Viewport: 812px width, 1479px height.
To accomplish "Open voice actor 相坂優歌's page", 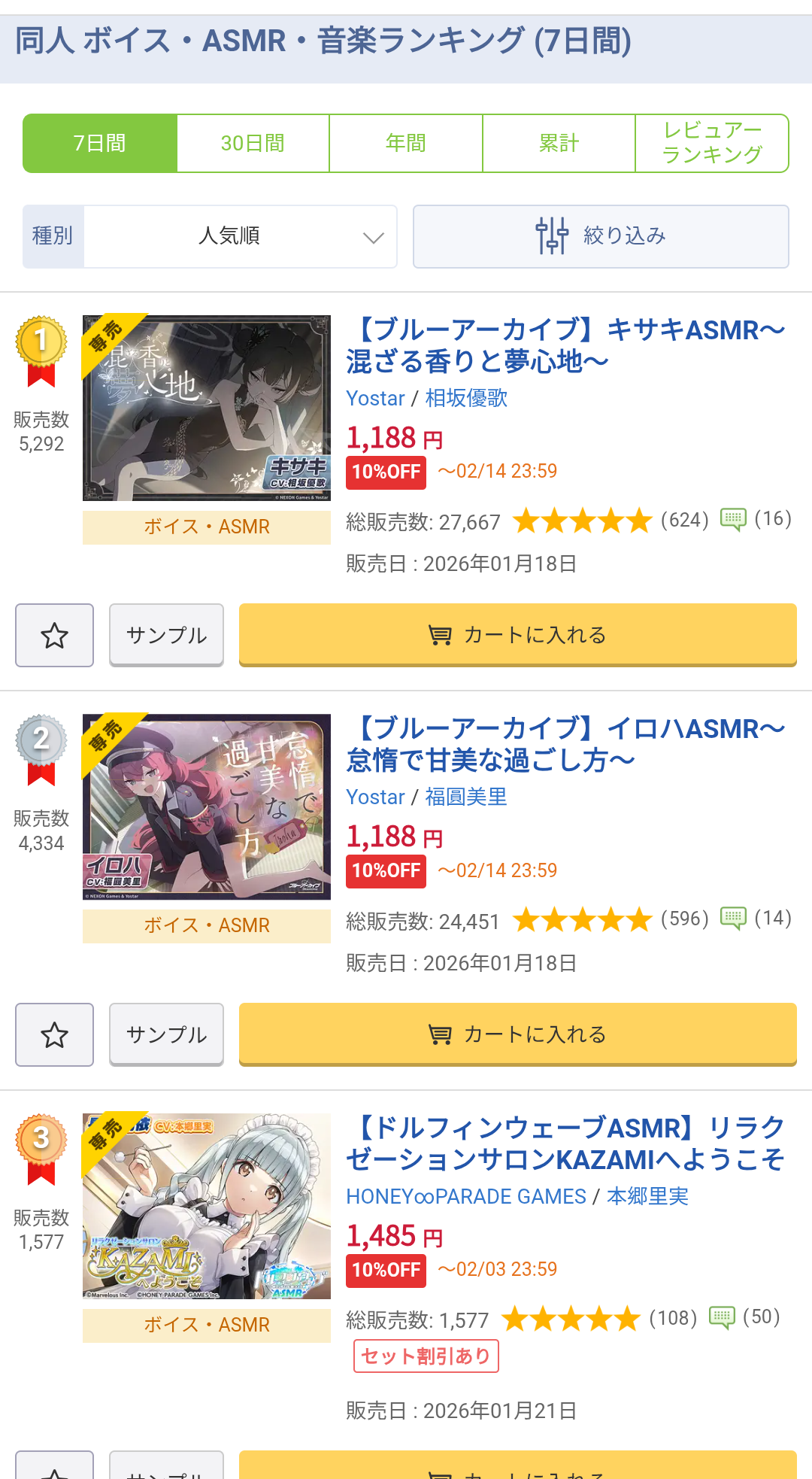I will [466, 398].
